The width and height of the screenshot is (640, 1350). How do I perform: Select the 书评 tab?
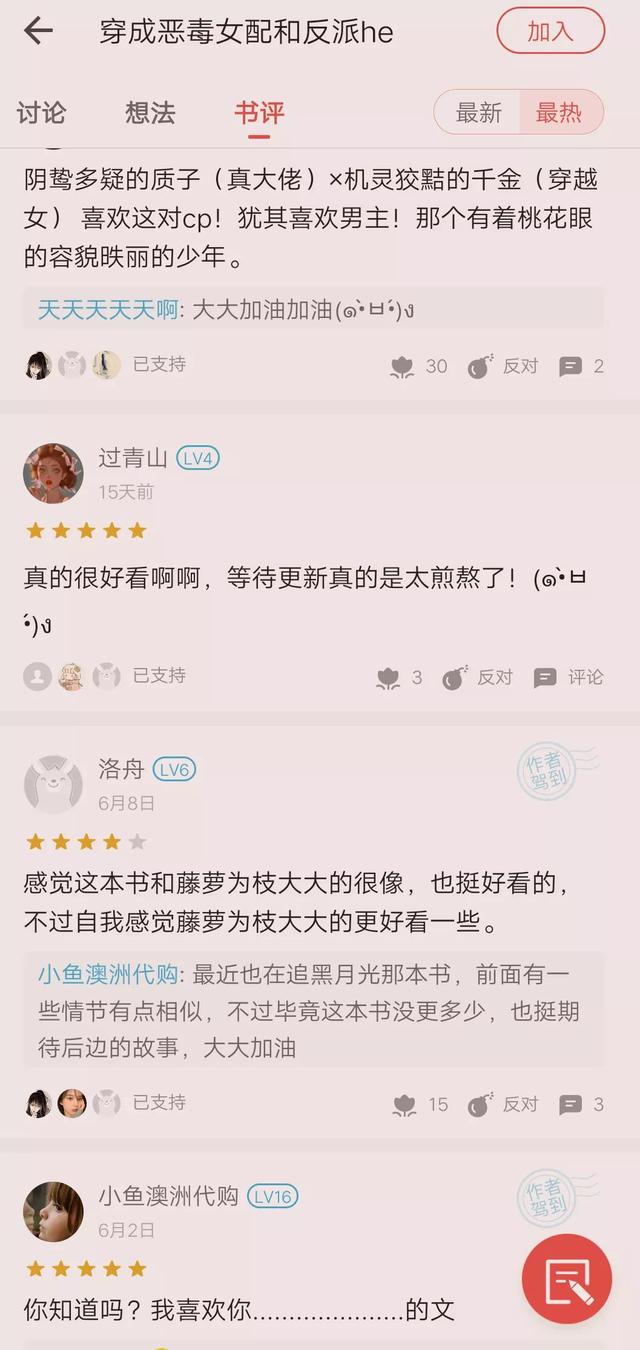point(259,113)
